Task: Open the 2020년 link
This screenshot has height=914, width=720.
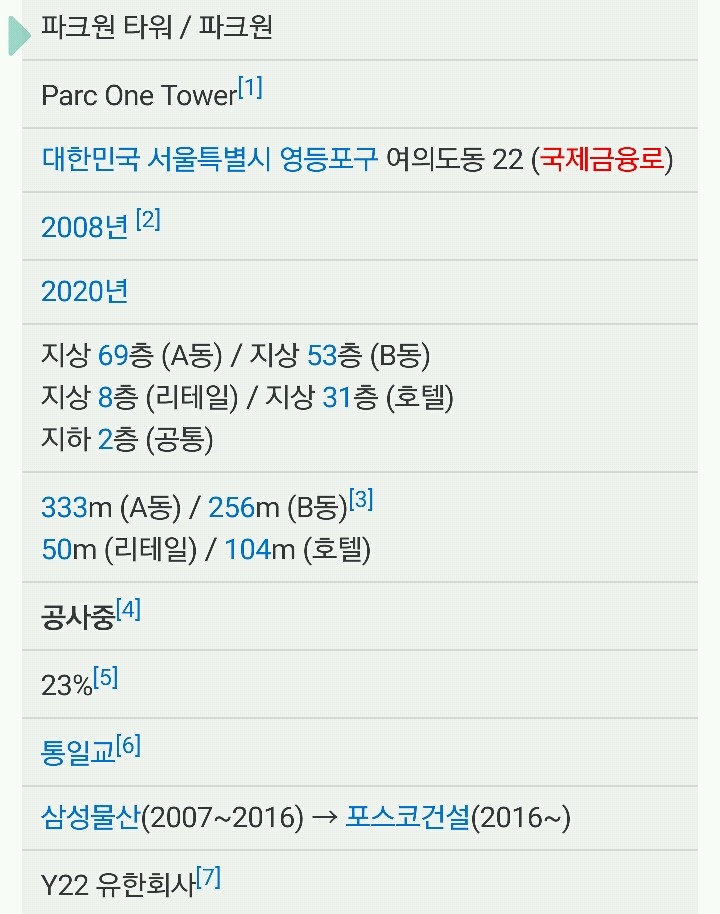Action: point(85,292)
